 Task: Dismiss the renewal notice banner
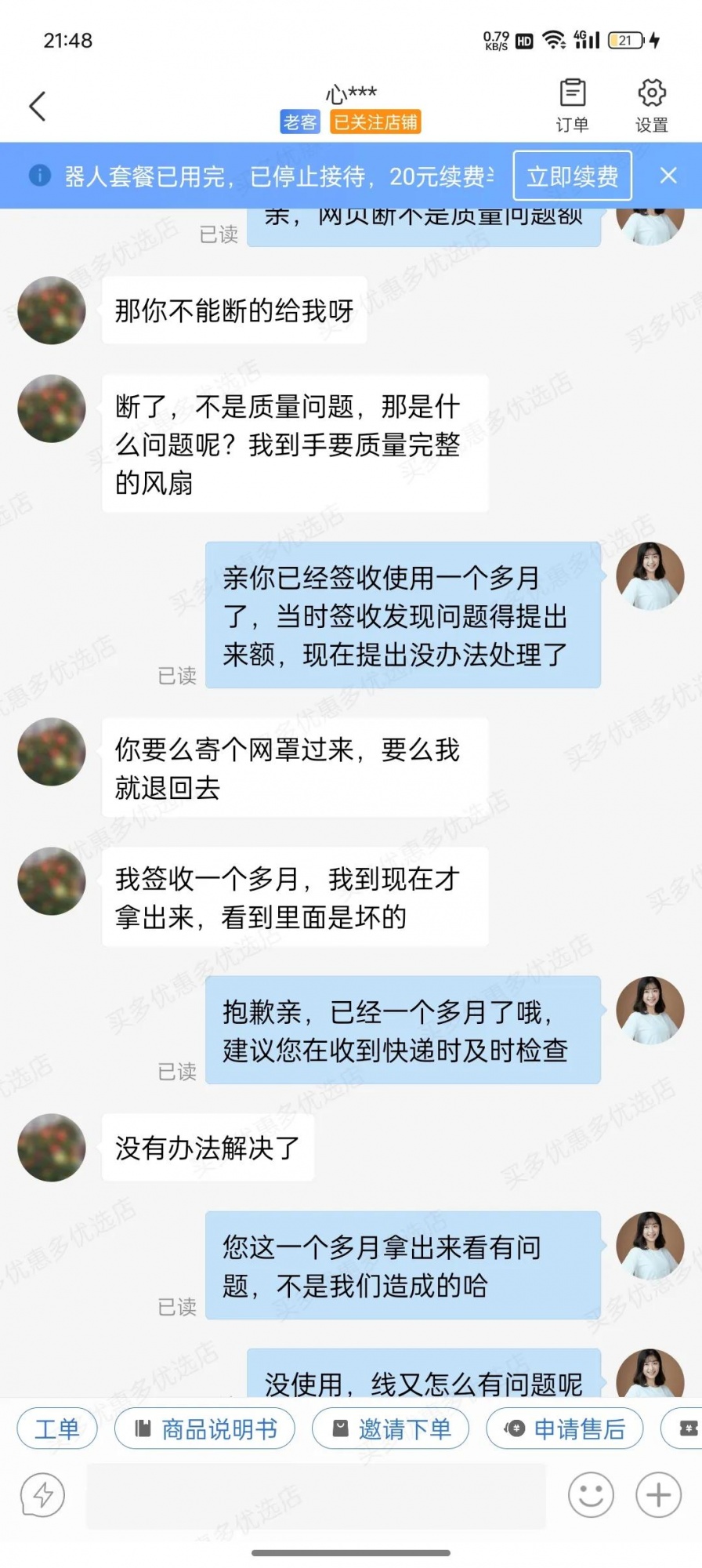668,176
